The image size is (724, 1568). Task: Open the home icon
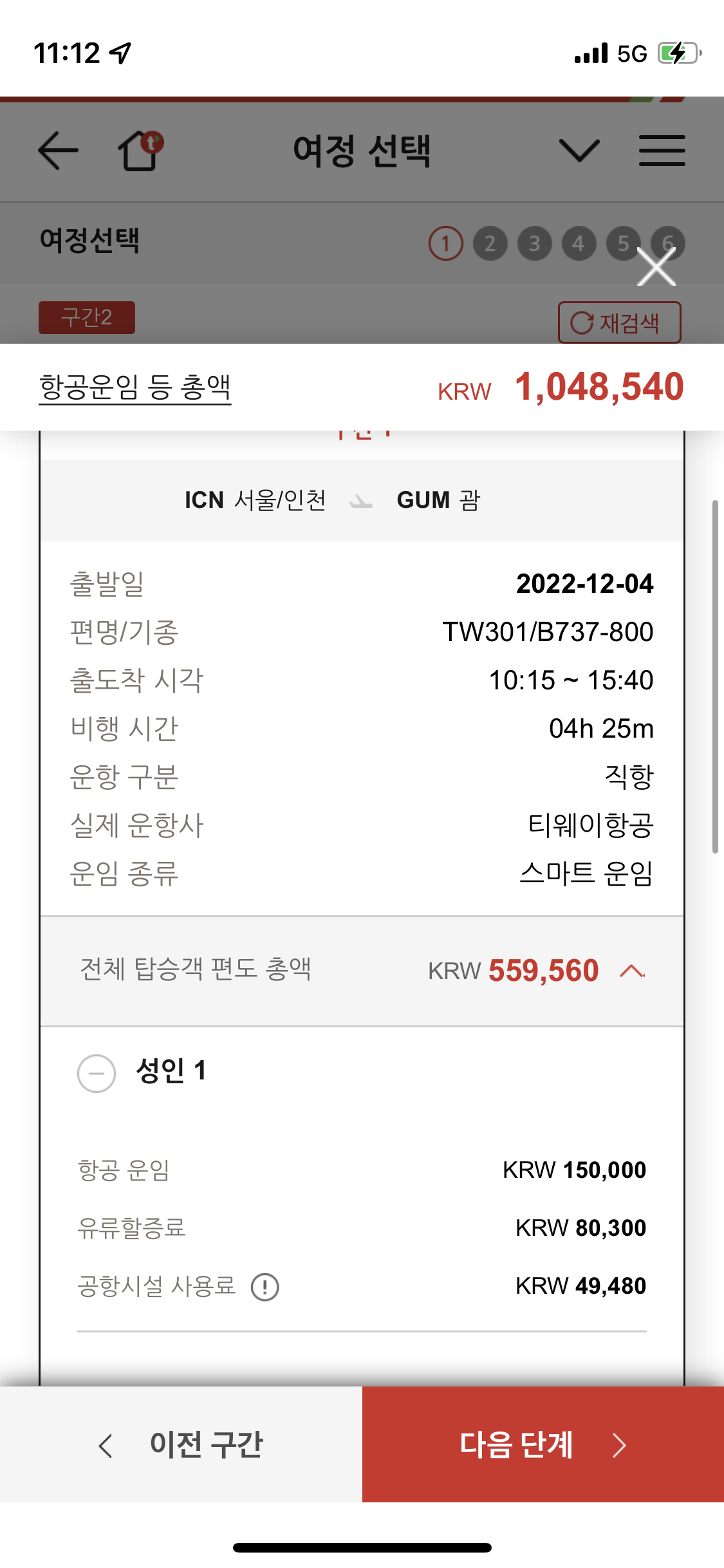(x=141, y=150)
